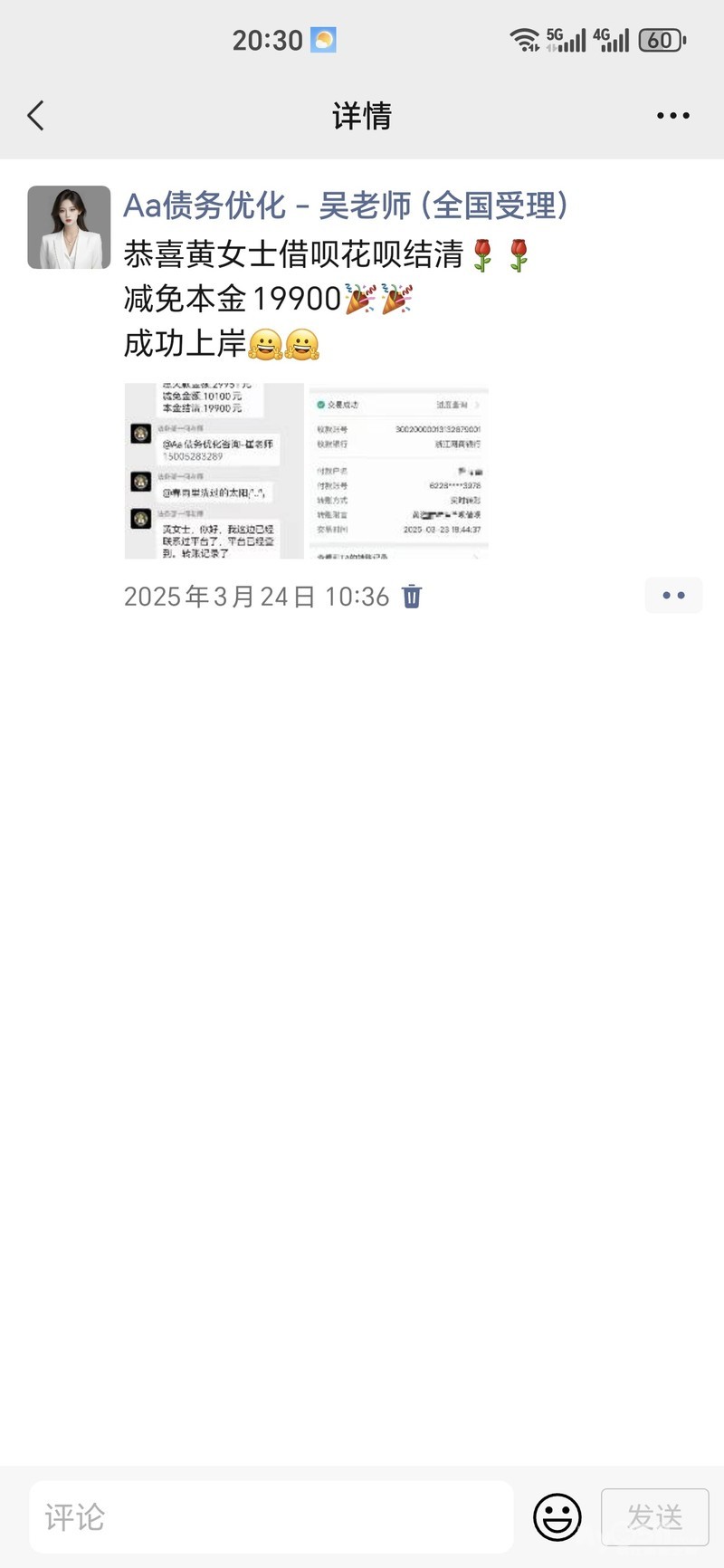Tap the 发送 send button
The height and width of the screenshot is (1568, 724).
(654, 1517)
